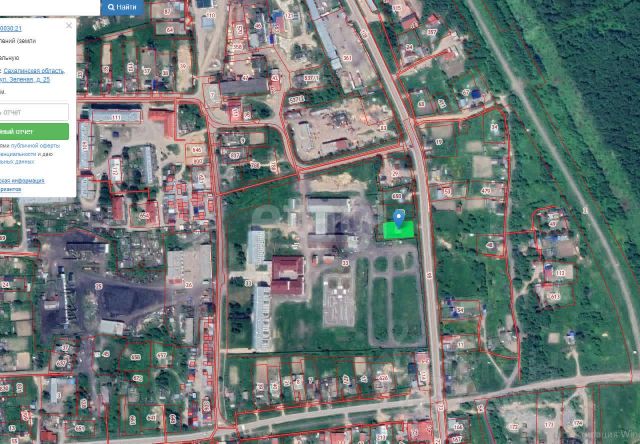Open the публичной оферты link

pyautogui.click(x=37, y=146)
